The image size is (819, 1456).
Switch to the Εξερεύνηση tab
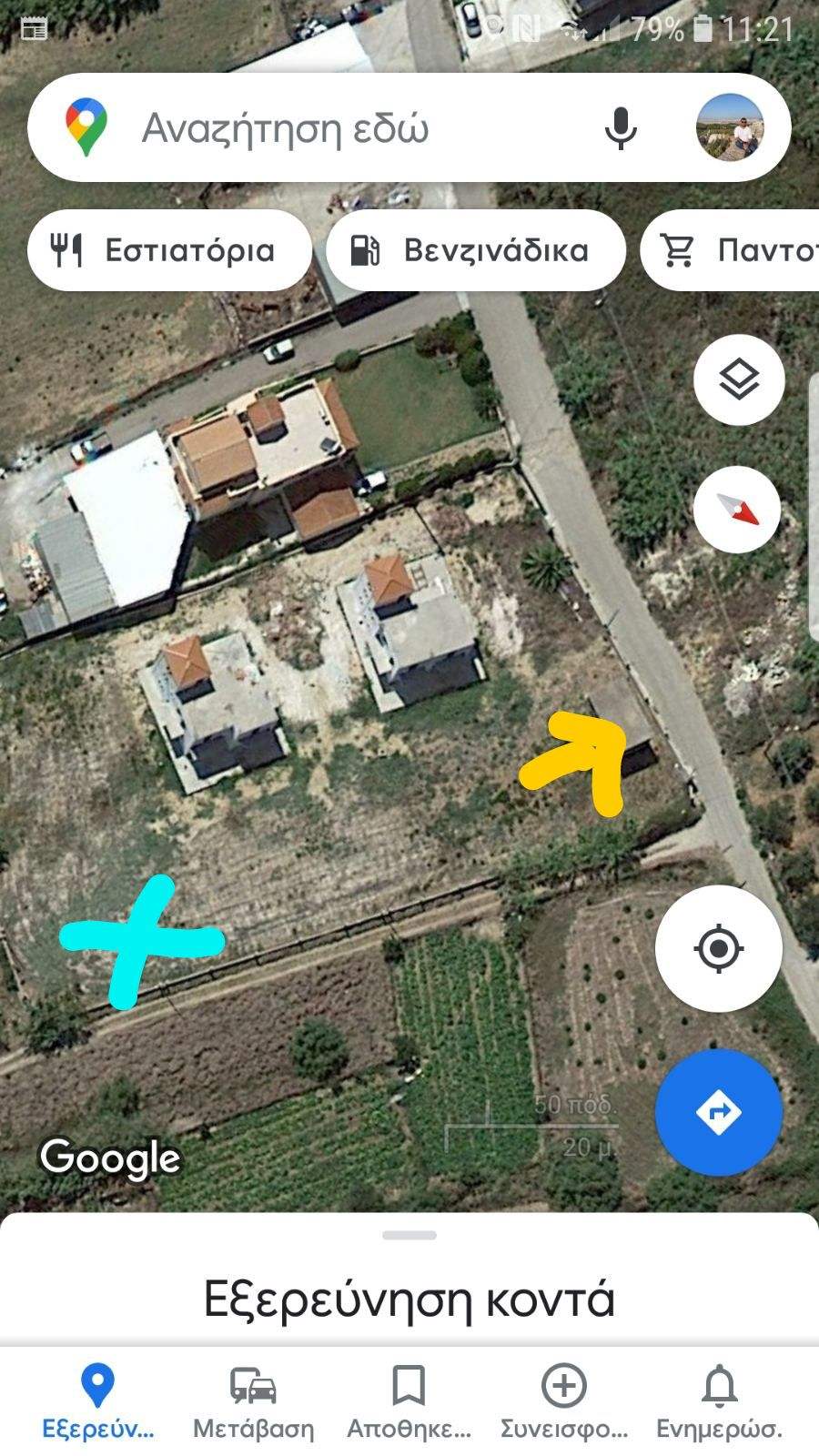click(x=98, y=1401)
